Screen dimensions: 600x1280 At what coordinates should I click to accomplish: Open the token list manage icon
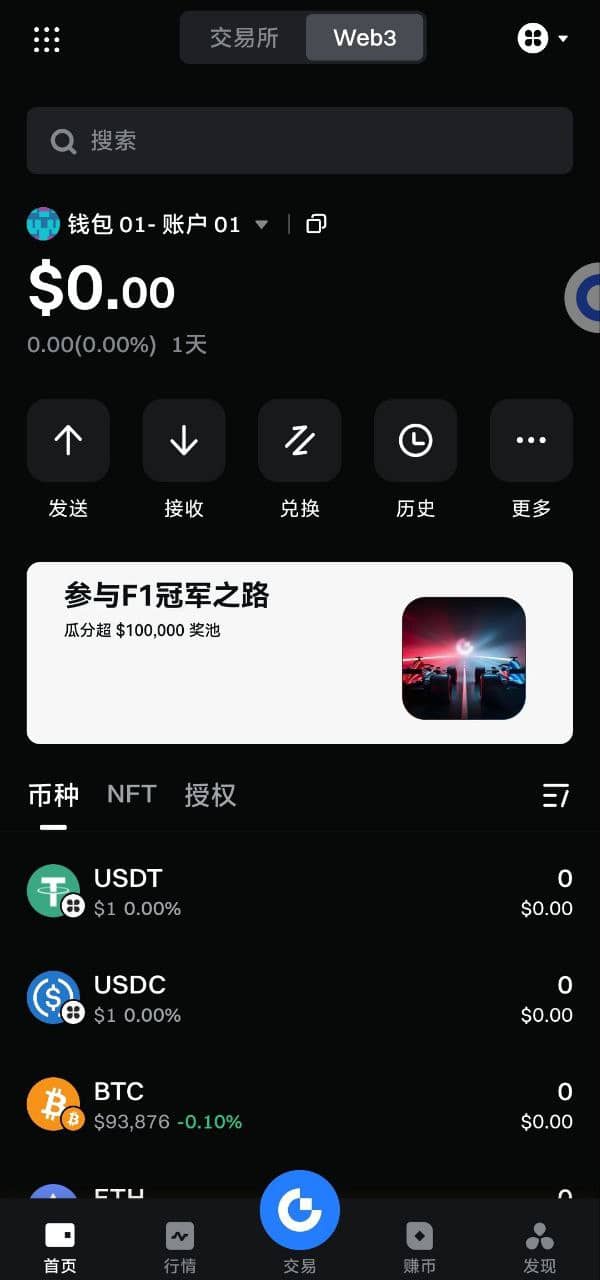(556, 796)
